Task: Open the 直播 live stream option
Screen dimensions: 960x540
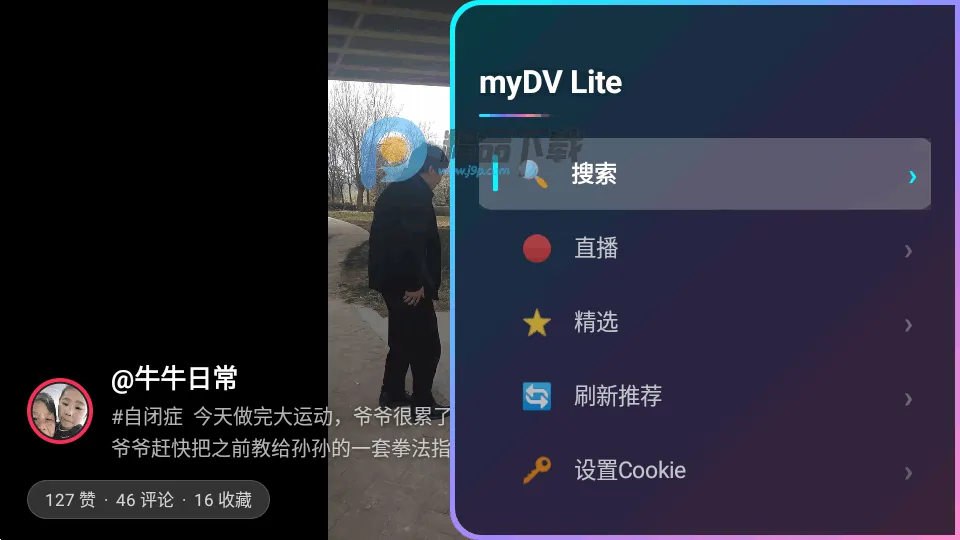Action: [x=704, y=249]
